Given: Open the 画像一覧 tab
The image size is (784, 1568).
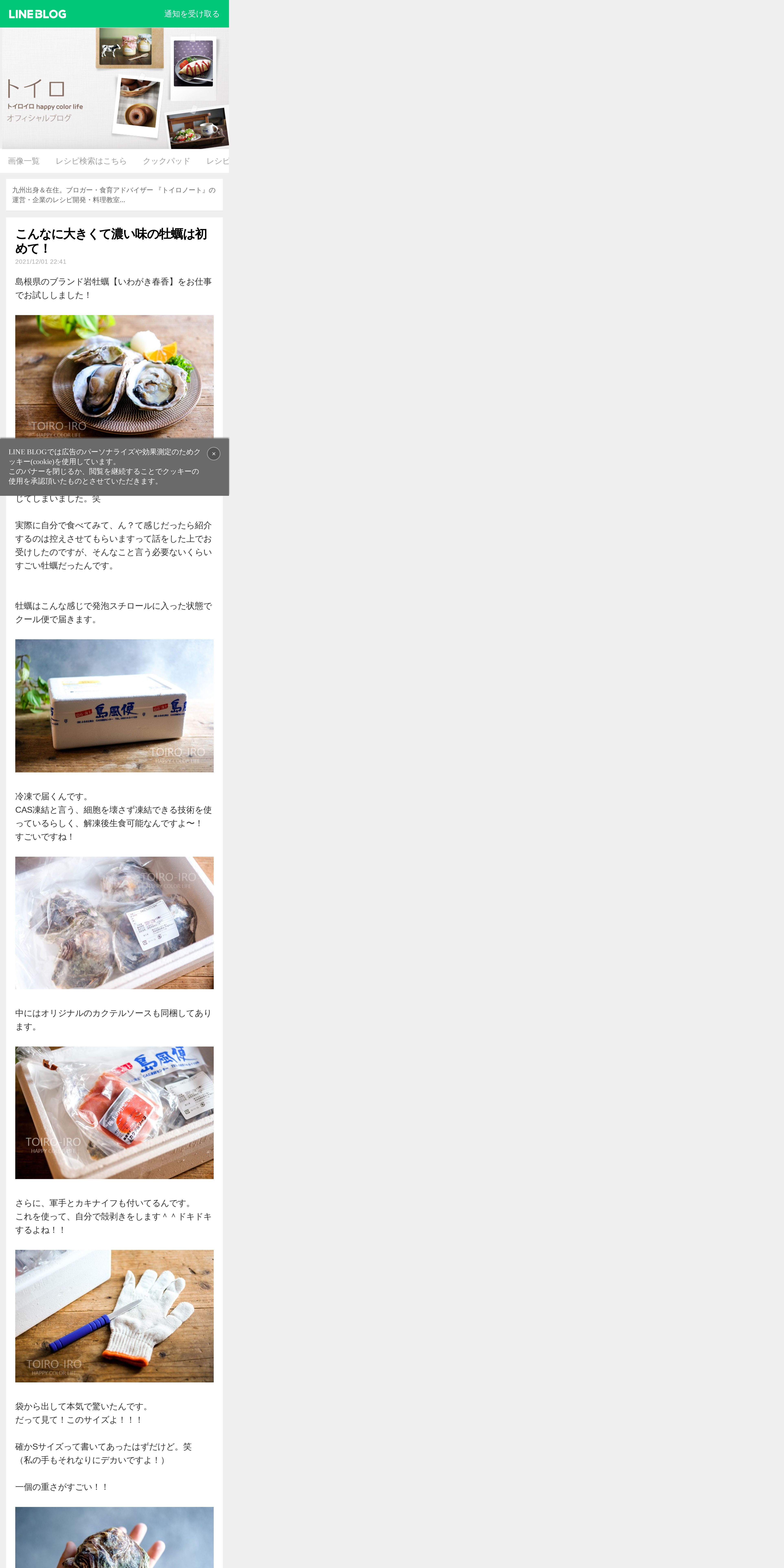Looking at the screenshot, I should (24, 161).
